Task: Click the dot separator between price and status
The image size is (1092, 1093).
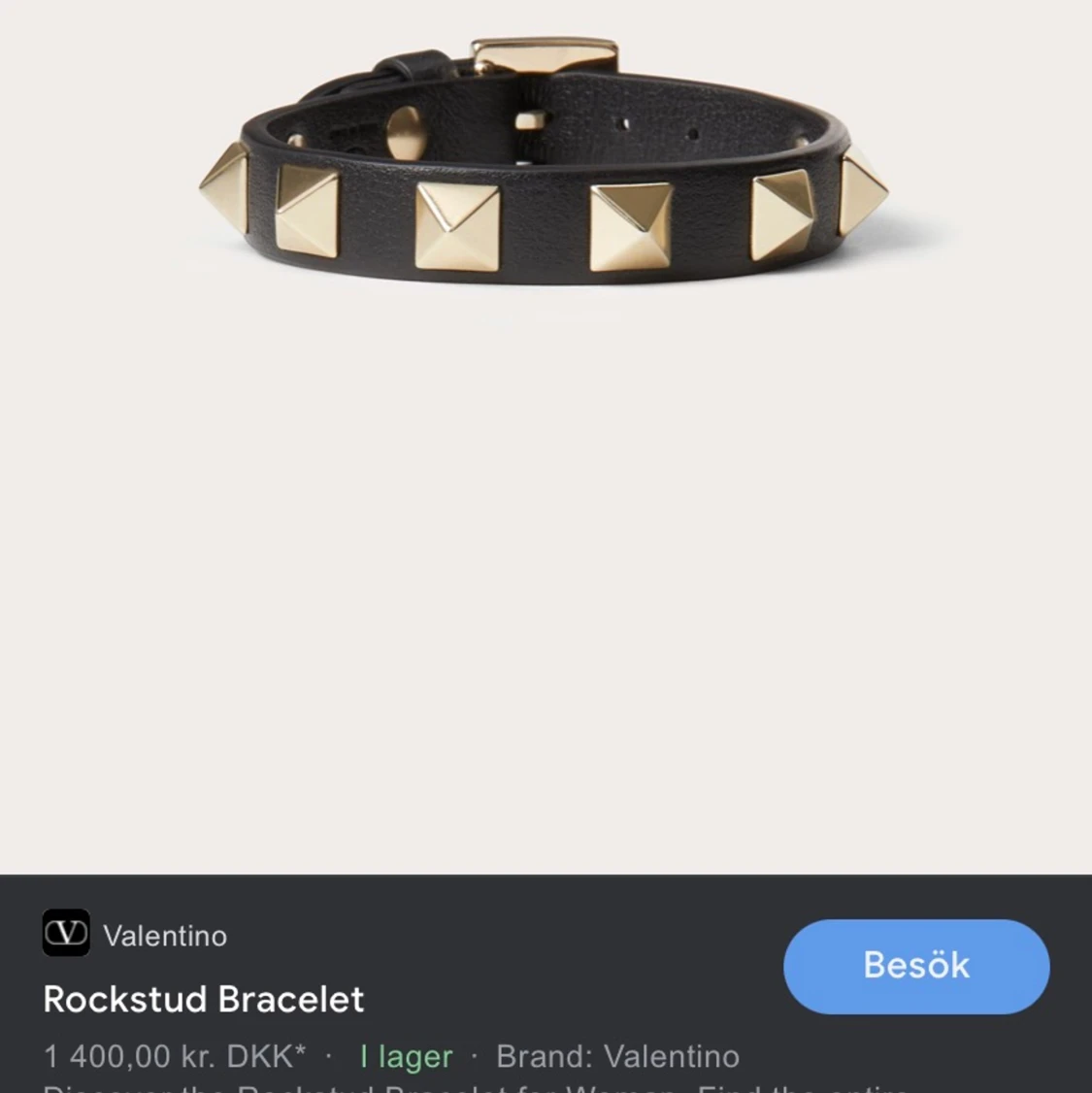Action: click(x=328, y=1056)
